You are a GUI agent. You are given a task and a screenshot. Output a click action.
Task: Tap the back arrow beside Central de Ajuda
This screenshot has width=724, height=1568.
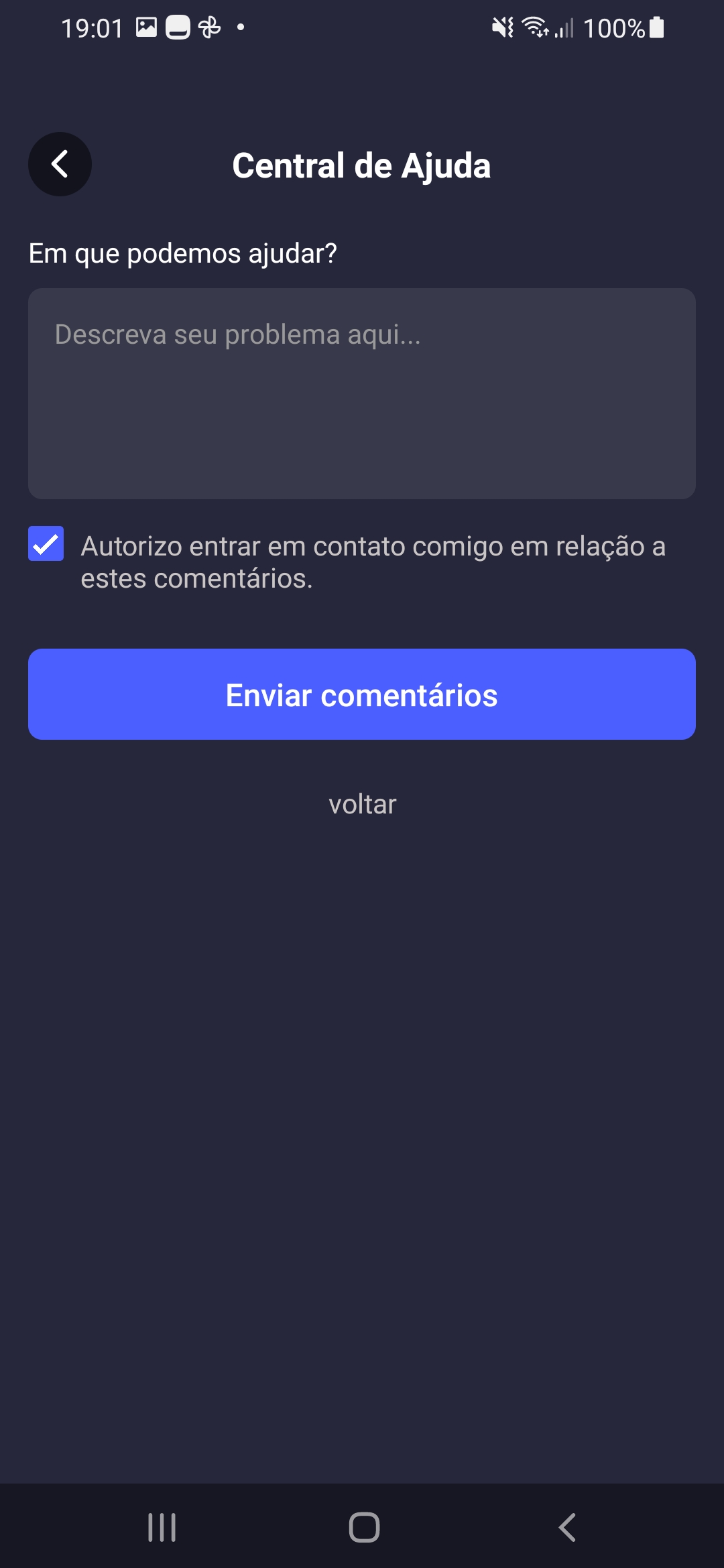[60, 164]
